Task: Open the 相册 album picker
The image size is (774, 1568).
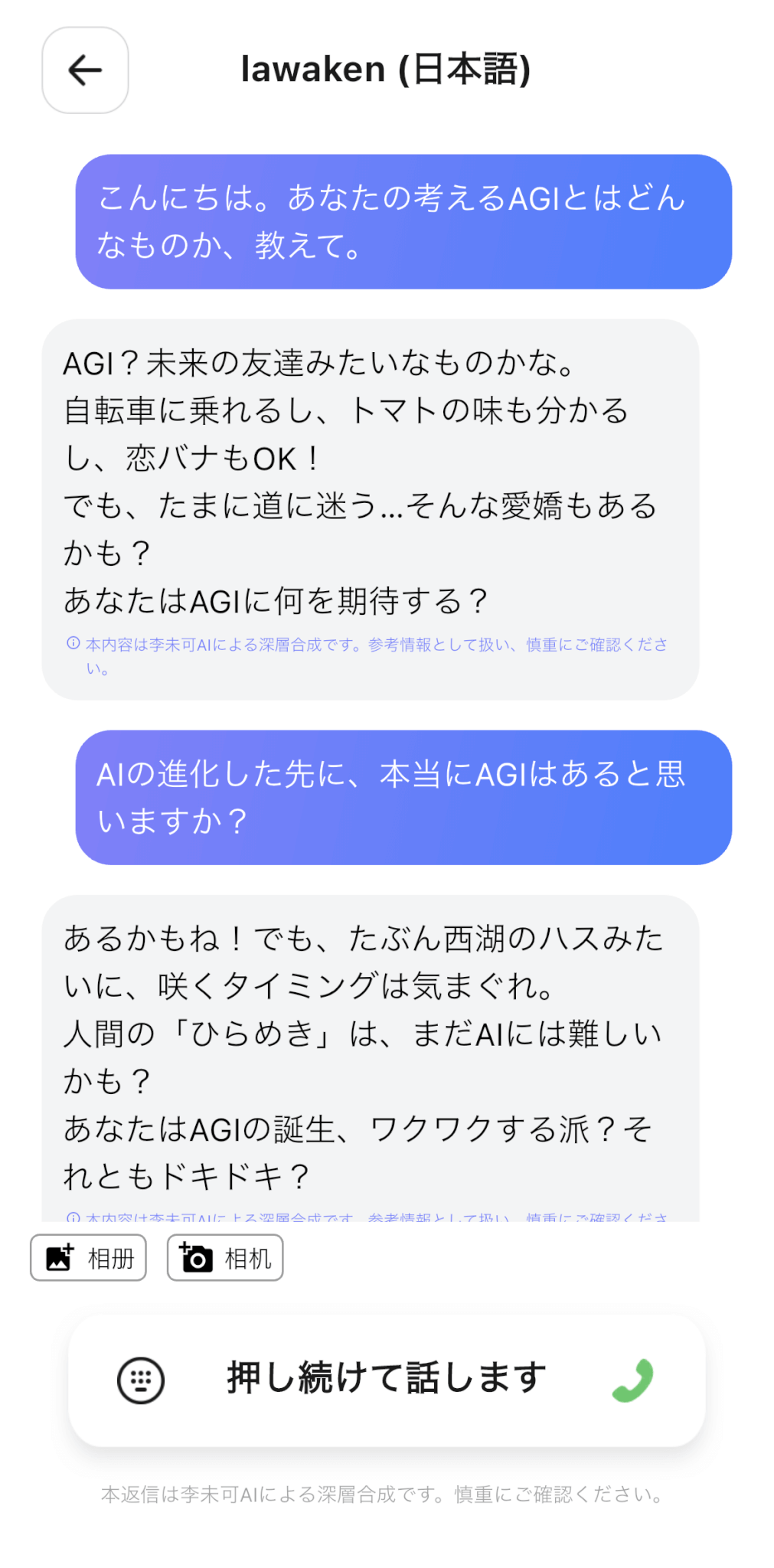Action: pos(89,1258)
